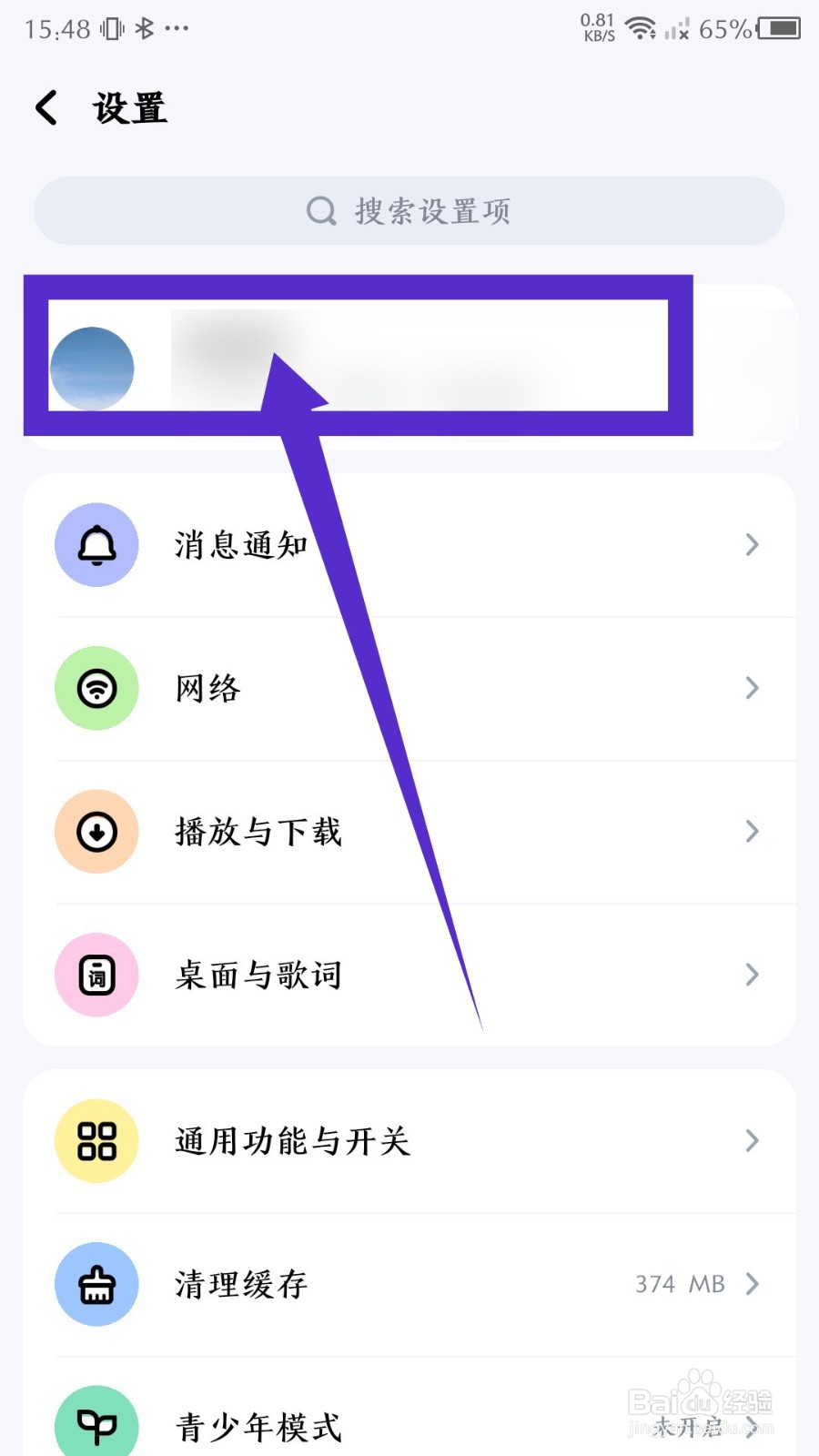The width and height of the screenshot is (819, 1456).
Task: Open the 播放与下载 chevron arrow
Action: [752, 831]
